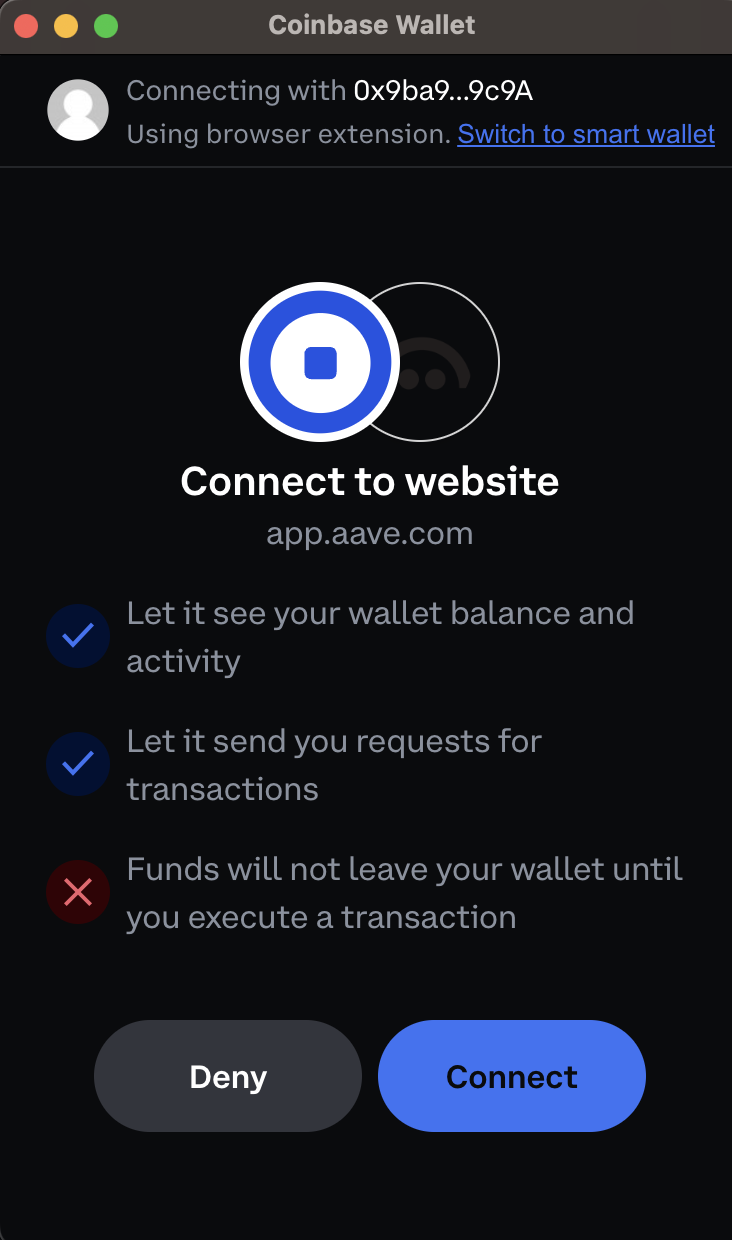Tap the Connect button

pos(511,1076)
